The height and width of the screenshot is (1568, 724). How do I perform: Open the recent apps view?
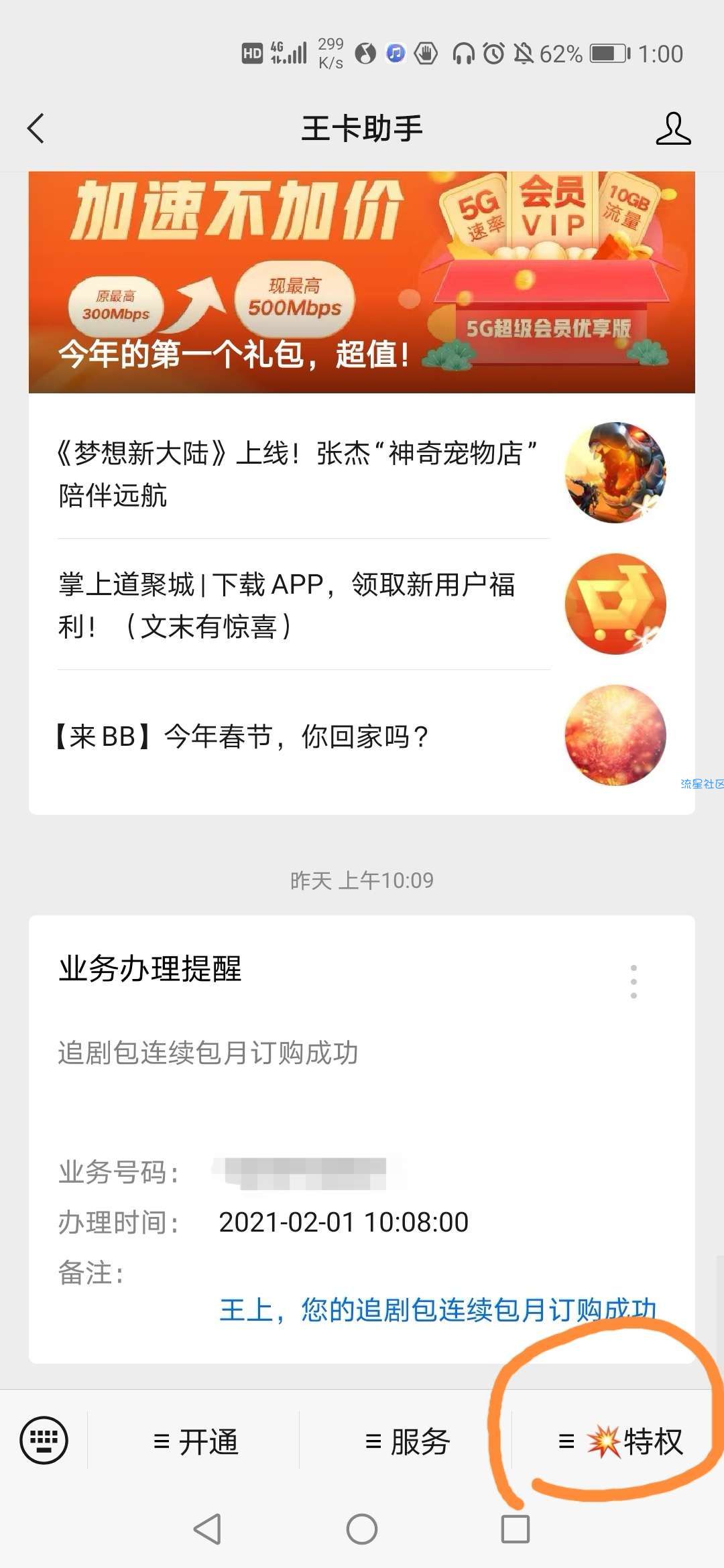pyautogui.click(x=516, y=1529)
